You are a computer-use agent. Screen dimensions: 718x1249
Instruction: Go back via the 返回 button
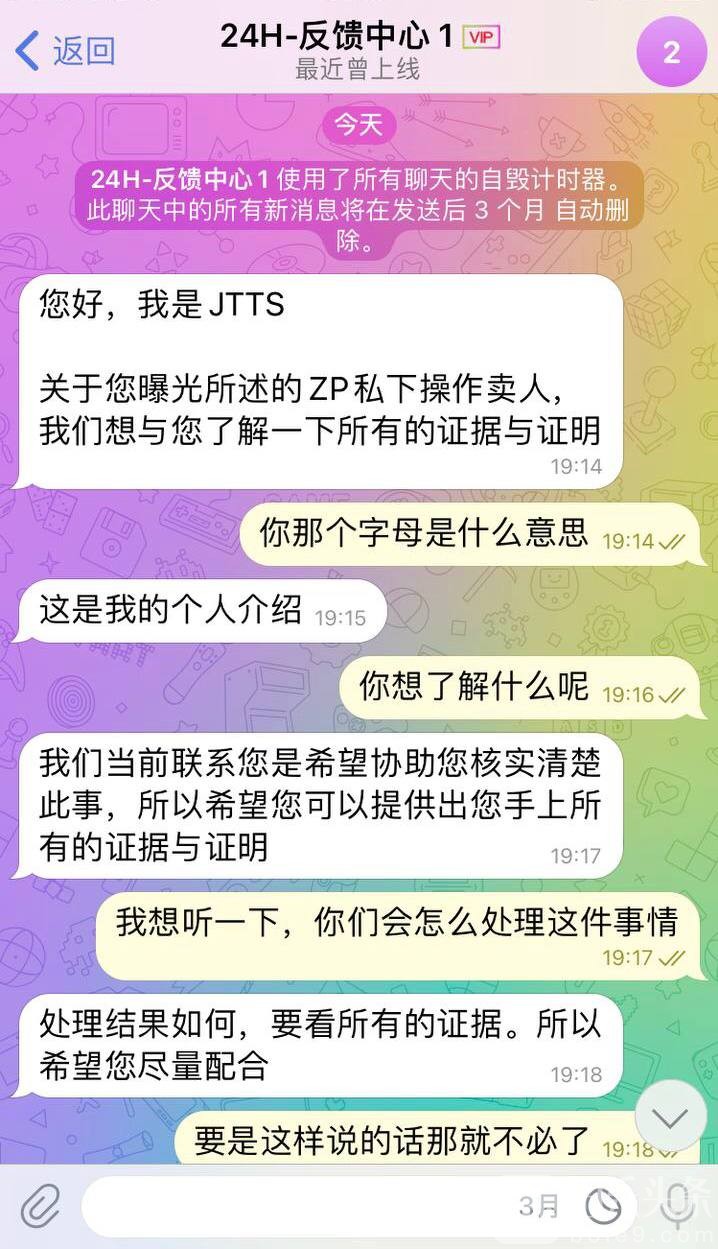tap(66, 50)
